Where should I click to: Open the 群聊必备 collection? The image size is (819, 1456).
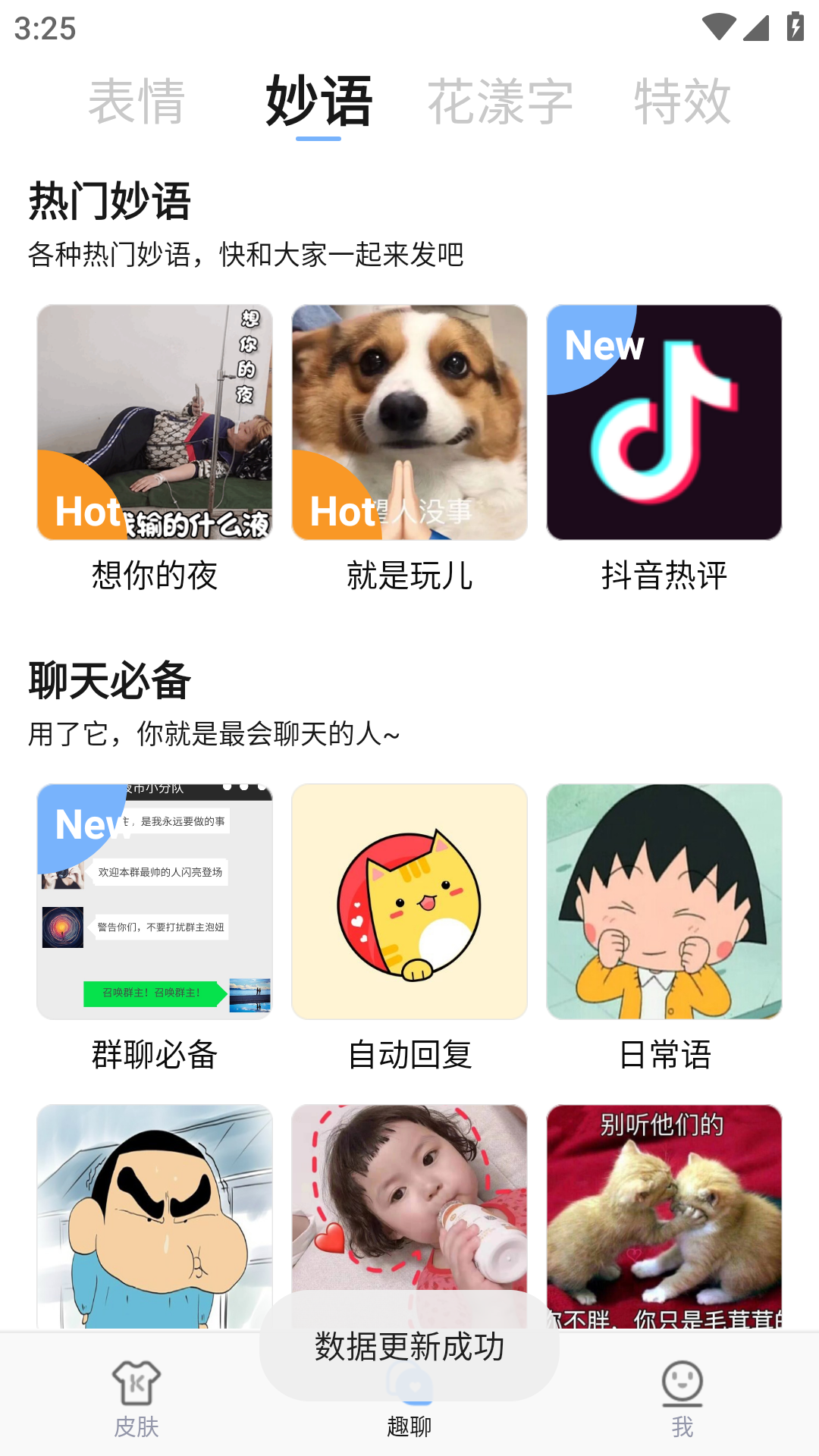155,902
